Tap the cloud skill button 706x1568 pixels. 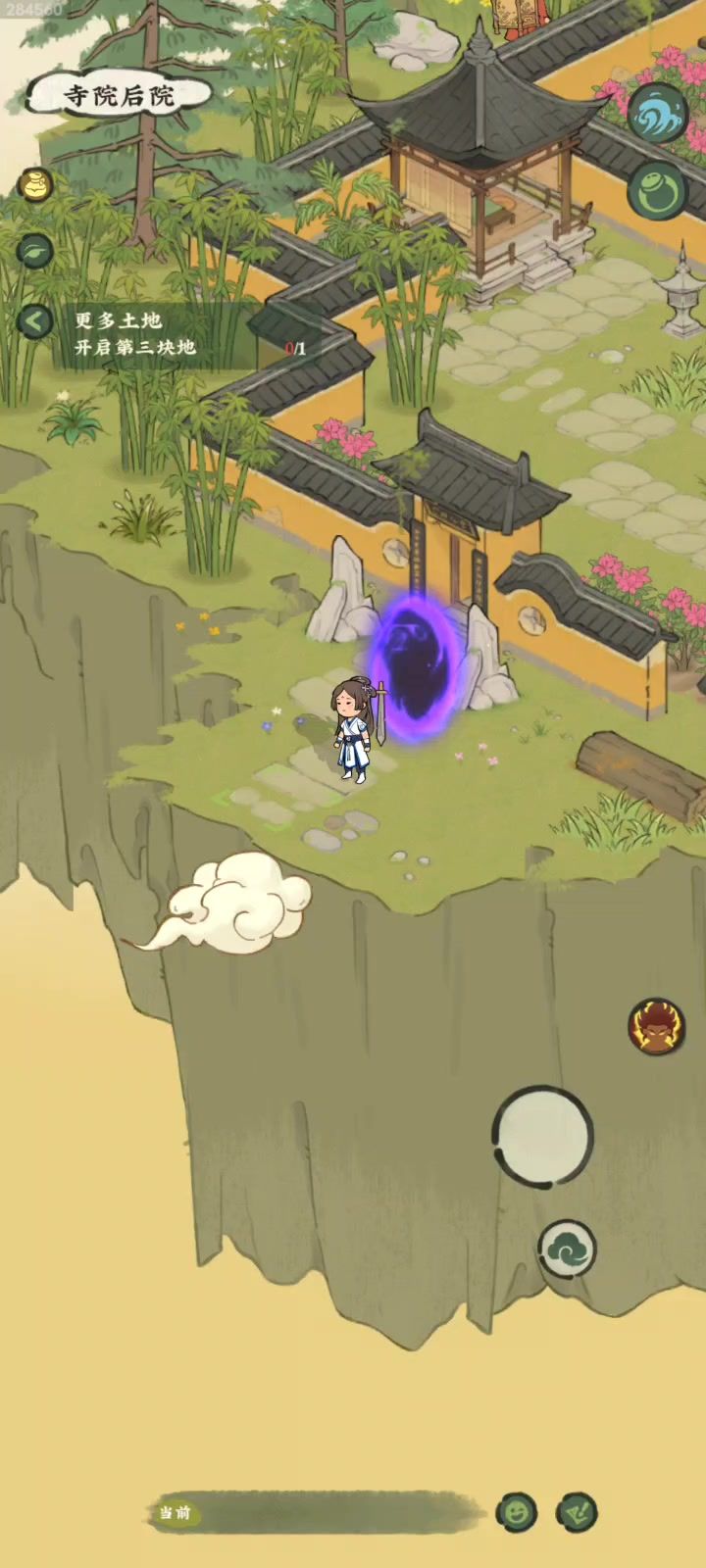567,1249
